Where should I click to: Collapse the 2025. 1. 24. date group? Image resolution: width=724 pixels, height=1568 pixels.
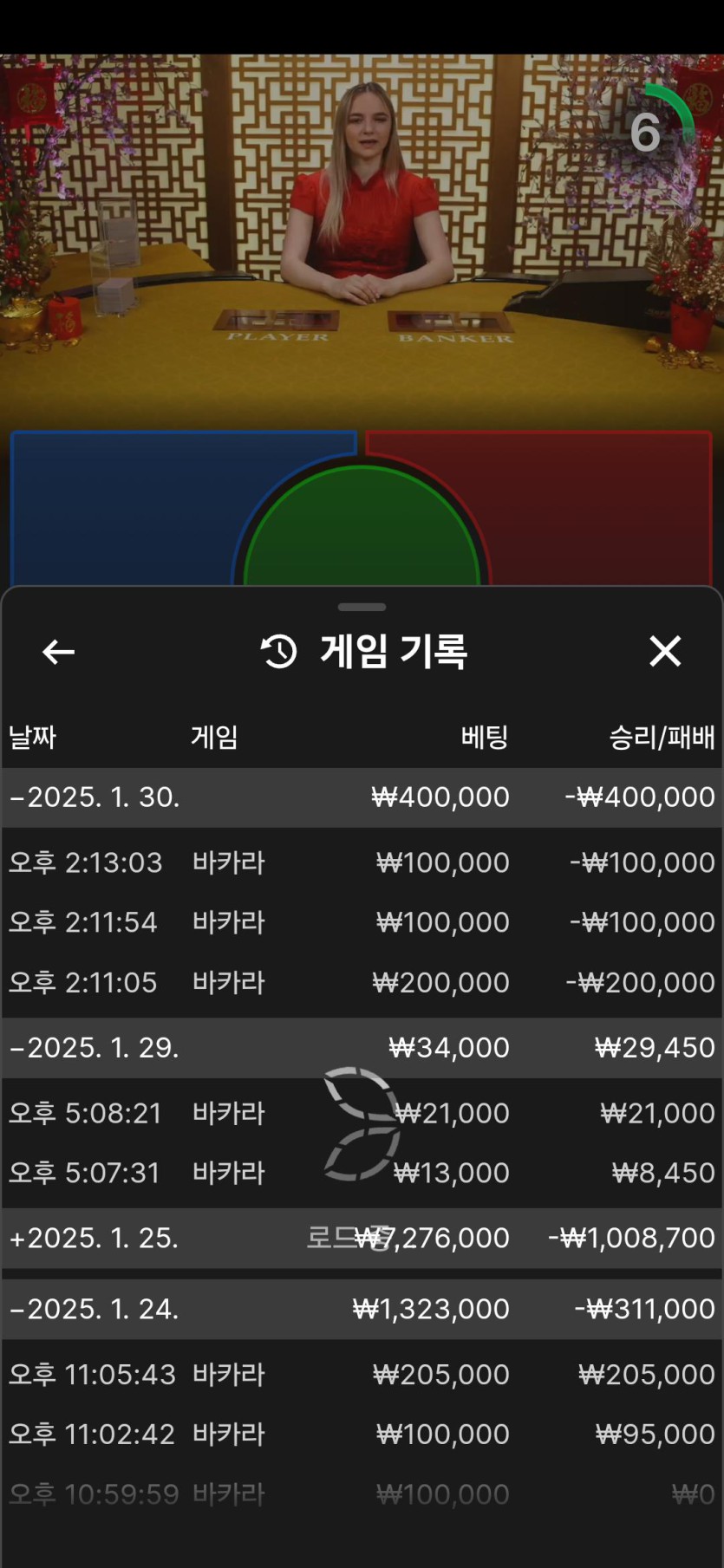pyautogui.click(x=95, y=1308)
